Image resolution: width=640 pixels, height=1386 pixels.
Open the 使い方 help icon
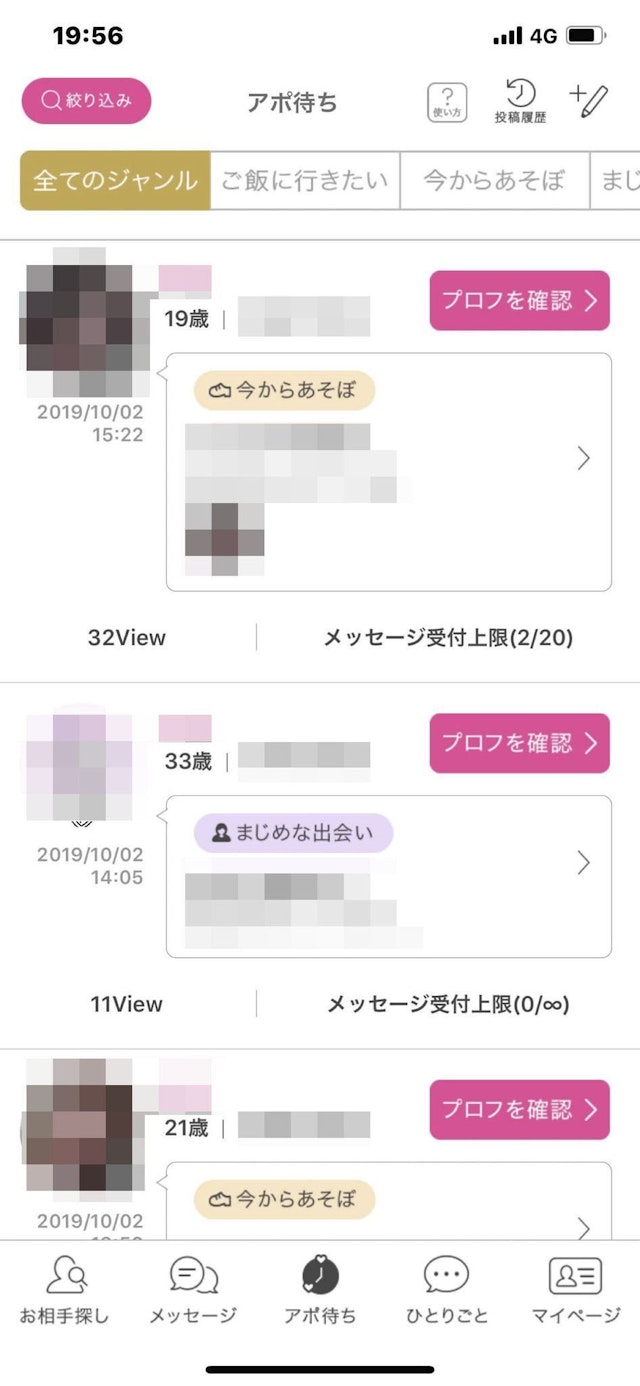click(447, 102)
